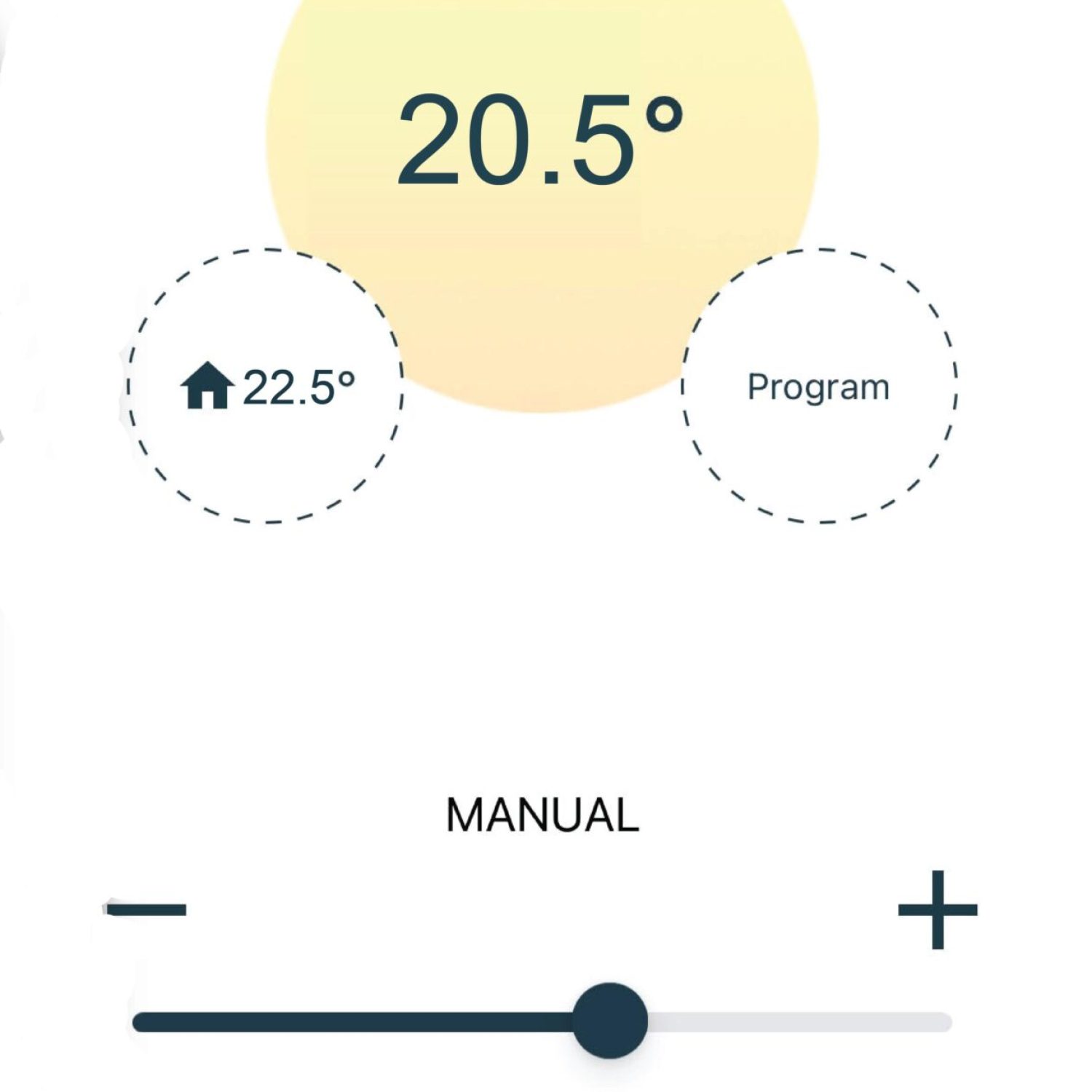Open the Program schedule button
Viewport: 1092px width, 1092px height.
[x=819, y=387]
